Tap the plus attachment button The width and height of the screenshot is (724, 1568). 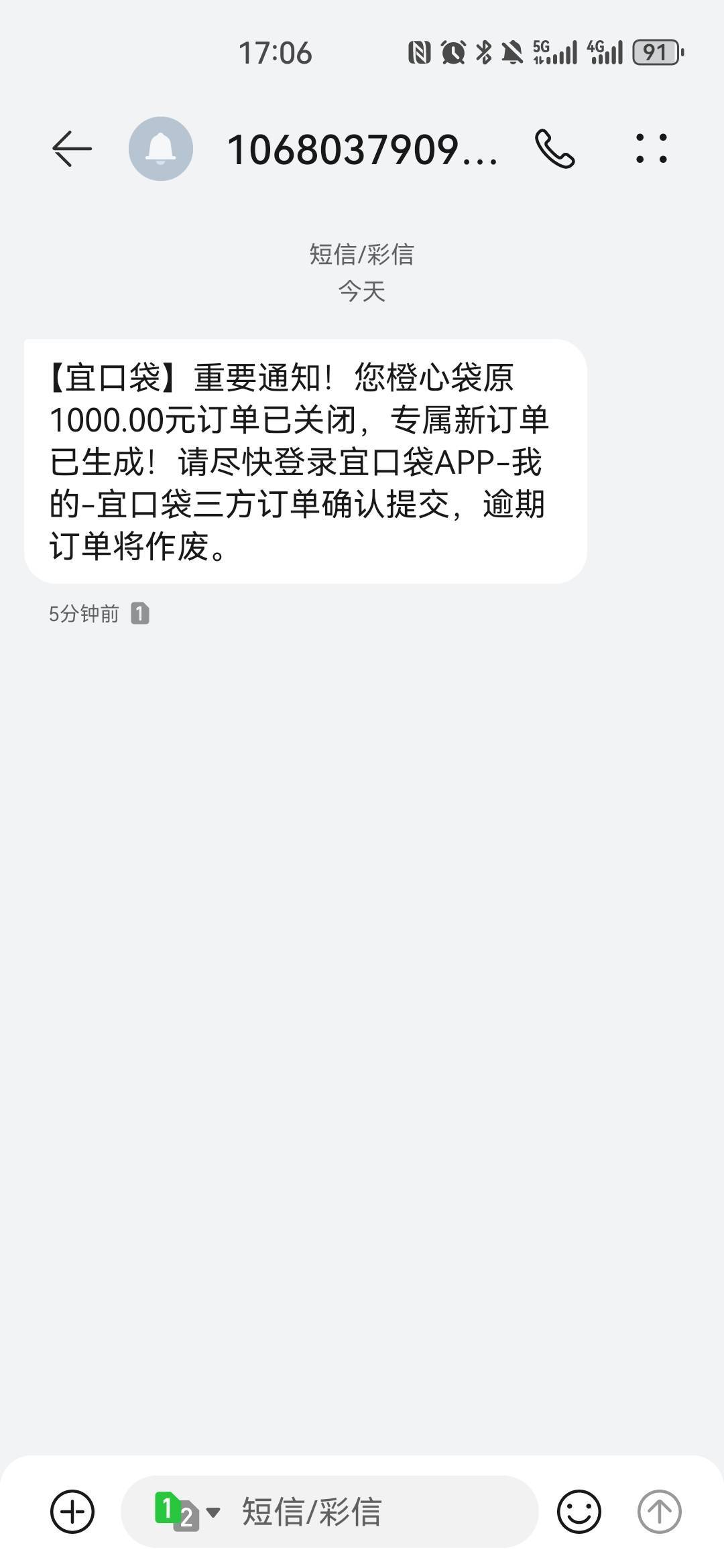tap(72, 1511)
